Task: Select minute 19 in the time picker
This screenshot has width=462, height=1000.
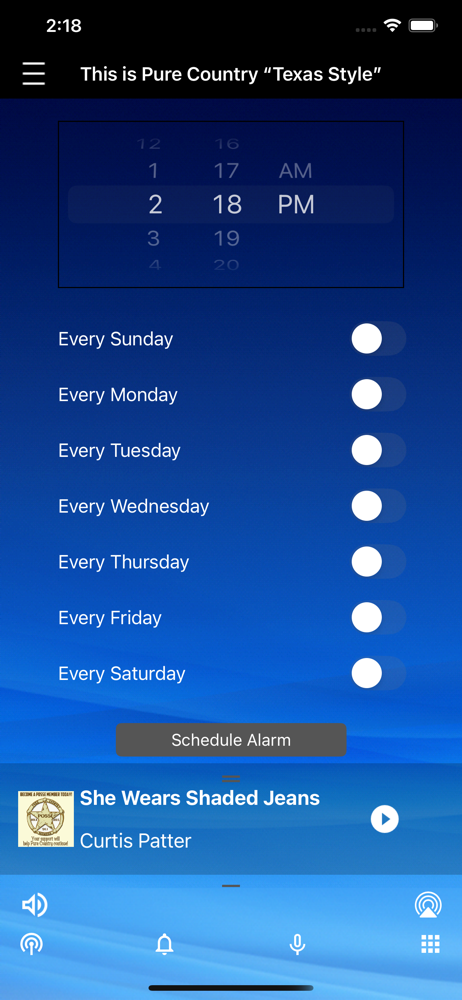Action: pos(227,239)
